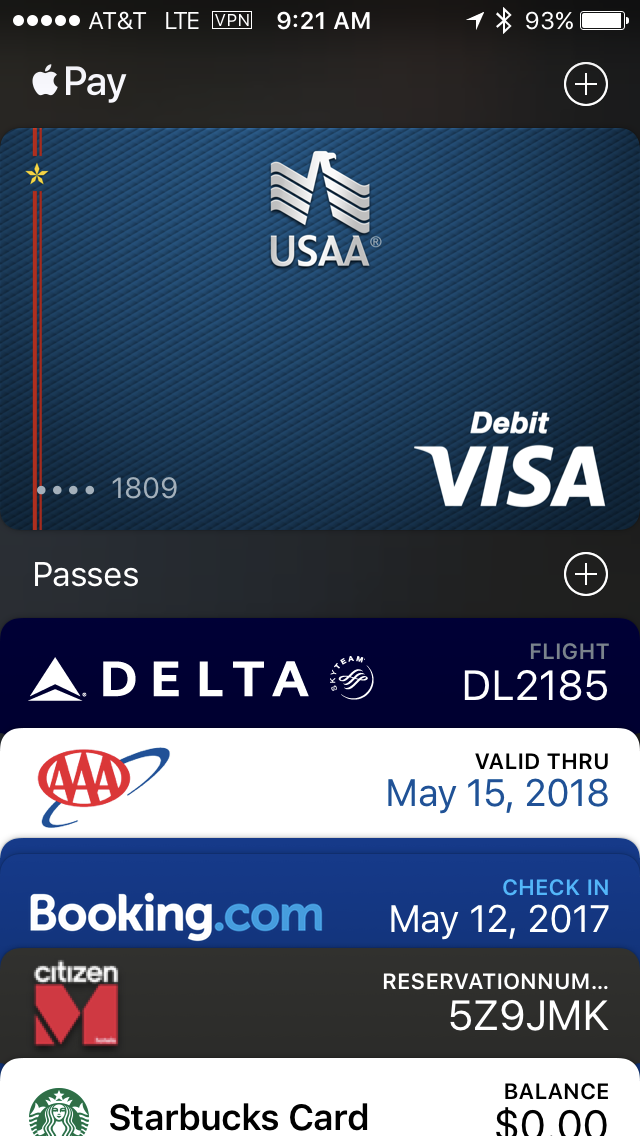
Task: Tap the add card button beside Apple Pay
Action: (586, 84)
